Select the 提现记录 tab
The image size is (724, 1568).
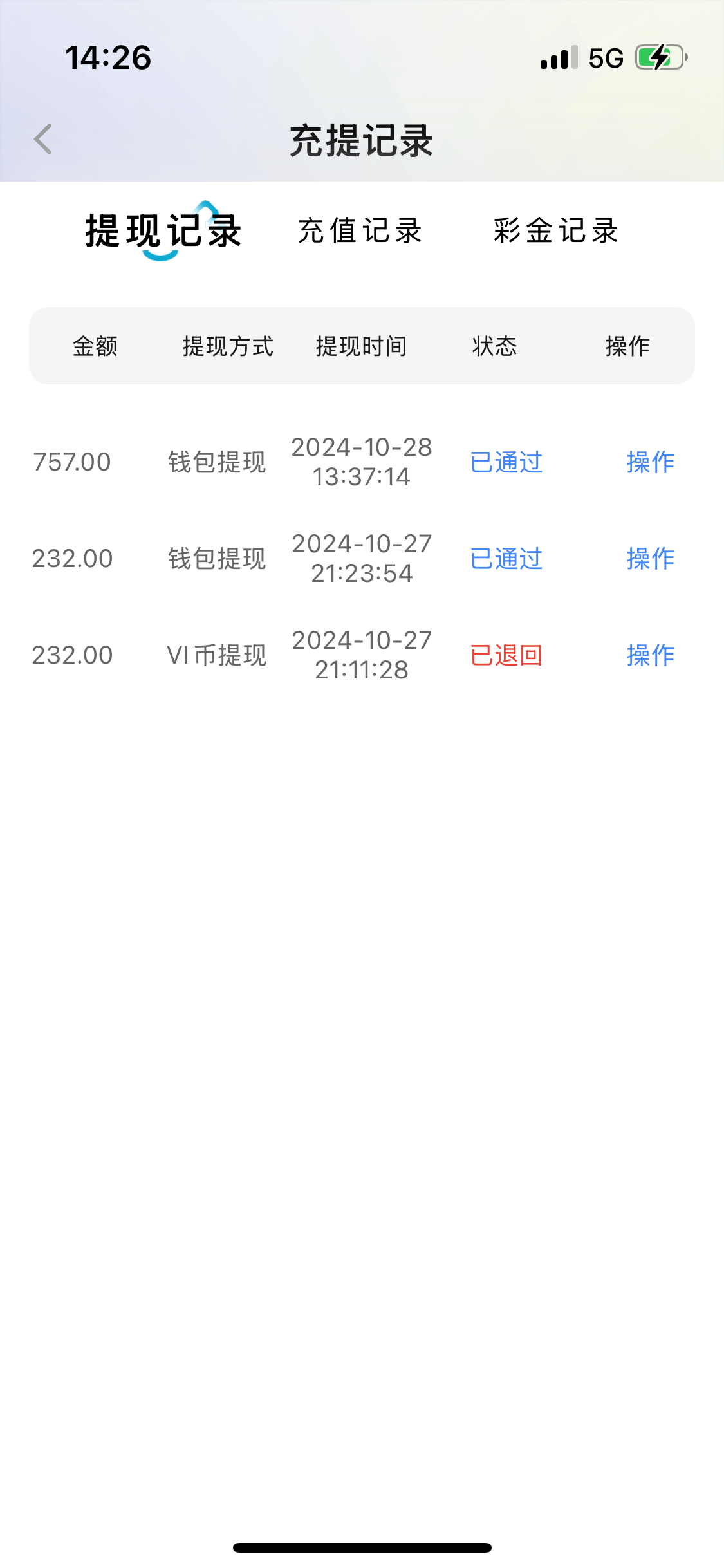163,231
